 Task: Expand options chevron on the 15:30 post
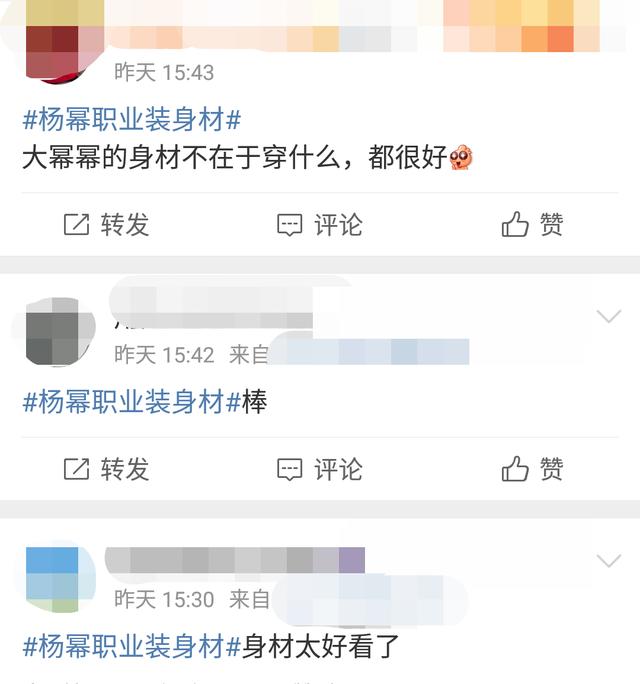coord(608,561)
